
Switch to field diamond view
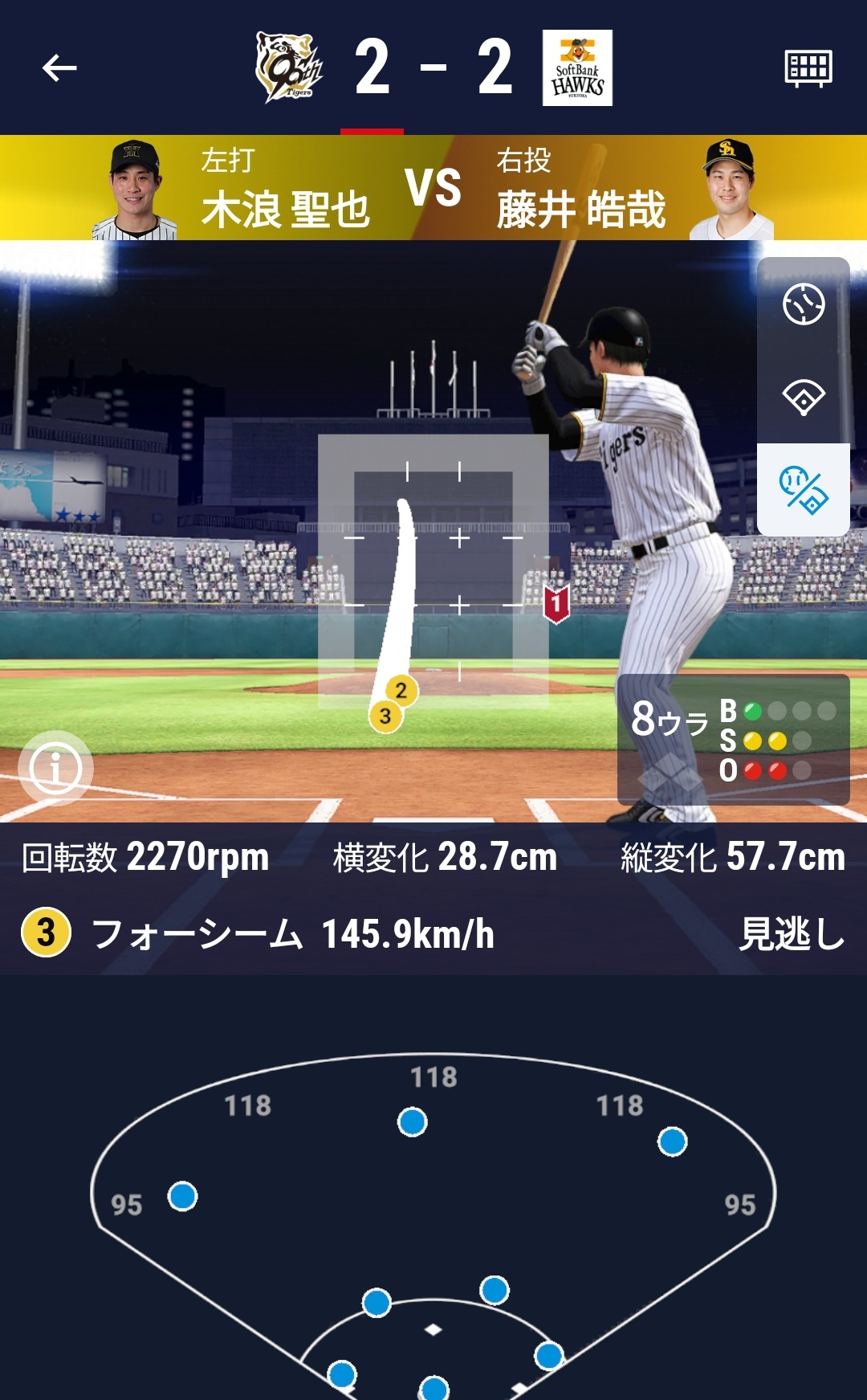coord(804,397)
